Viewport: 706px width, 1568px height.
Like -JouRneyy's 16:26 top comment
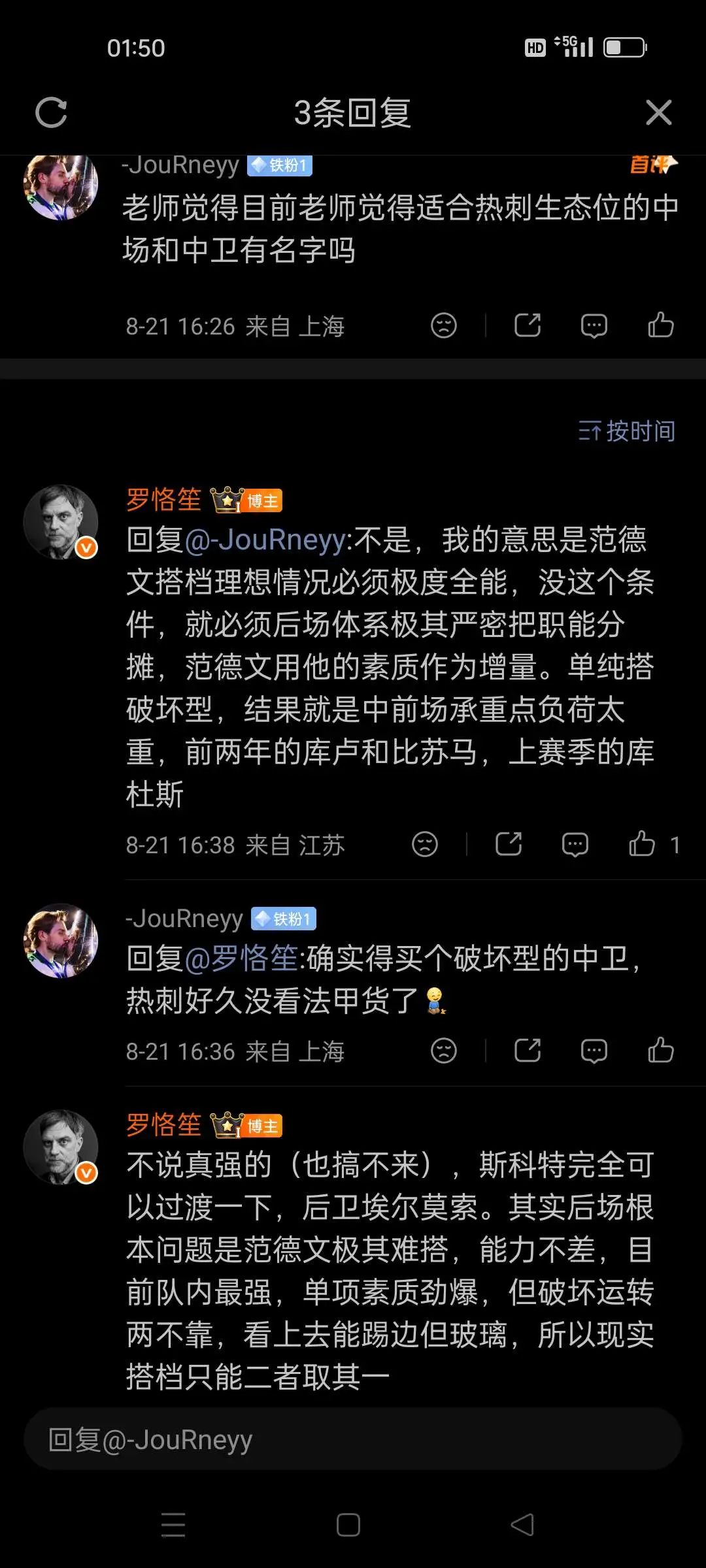tap(660, 325)
